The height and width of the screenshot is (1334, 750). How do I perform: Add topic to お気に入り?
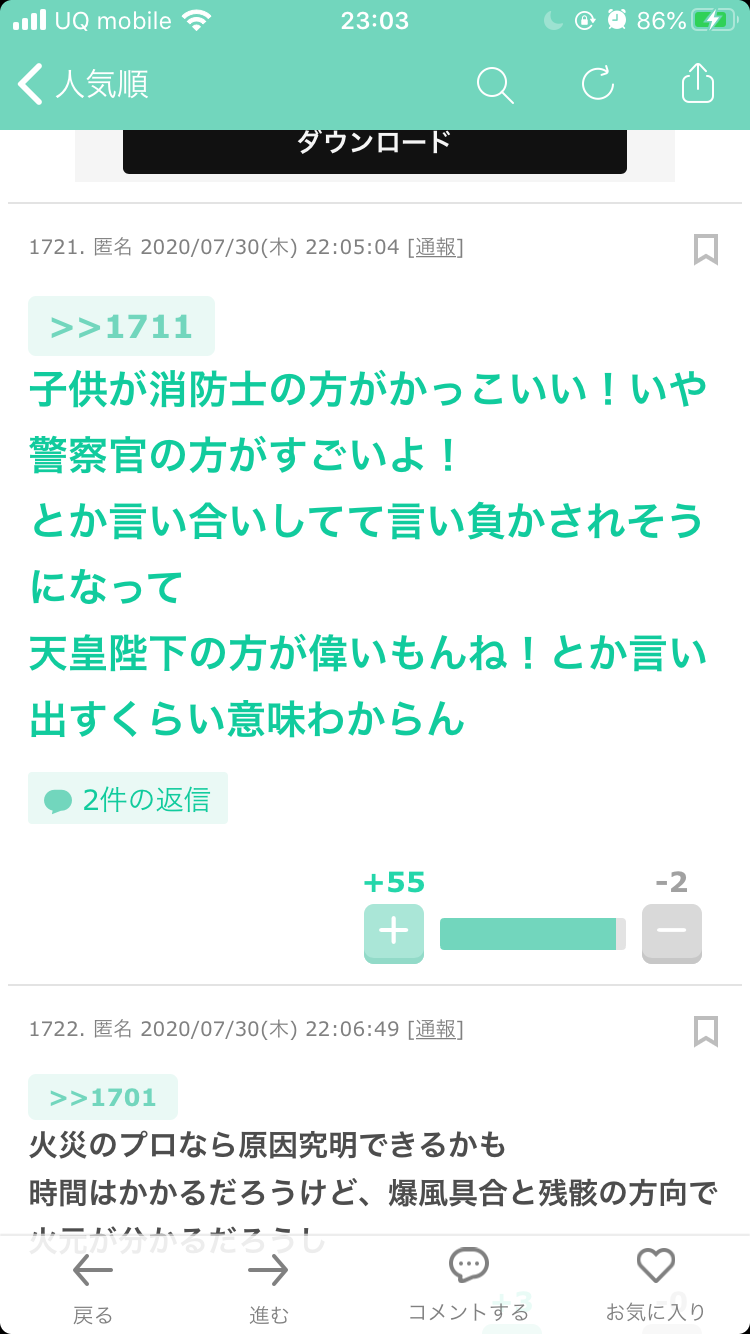pos(656,1286)
